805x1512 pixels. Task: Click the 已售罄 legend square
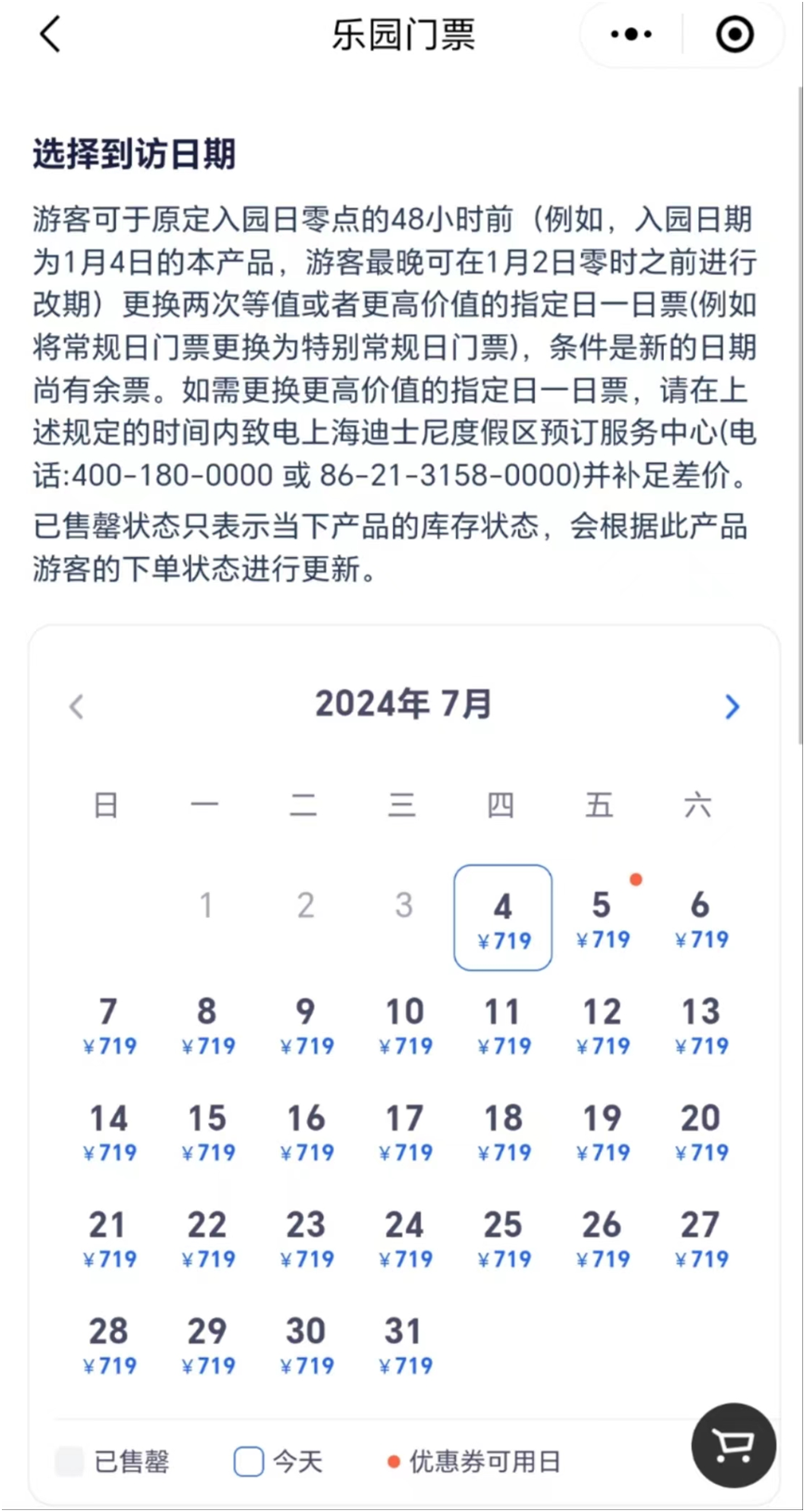click(x=68, y=1460)
